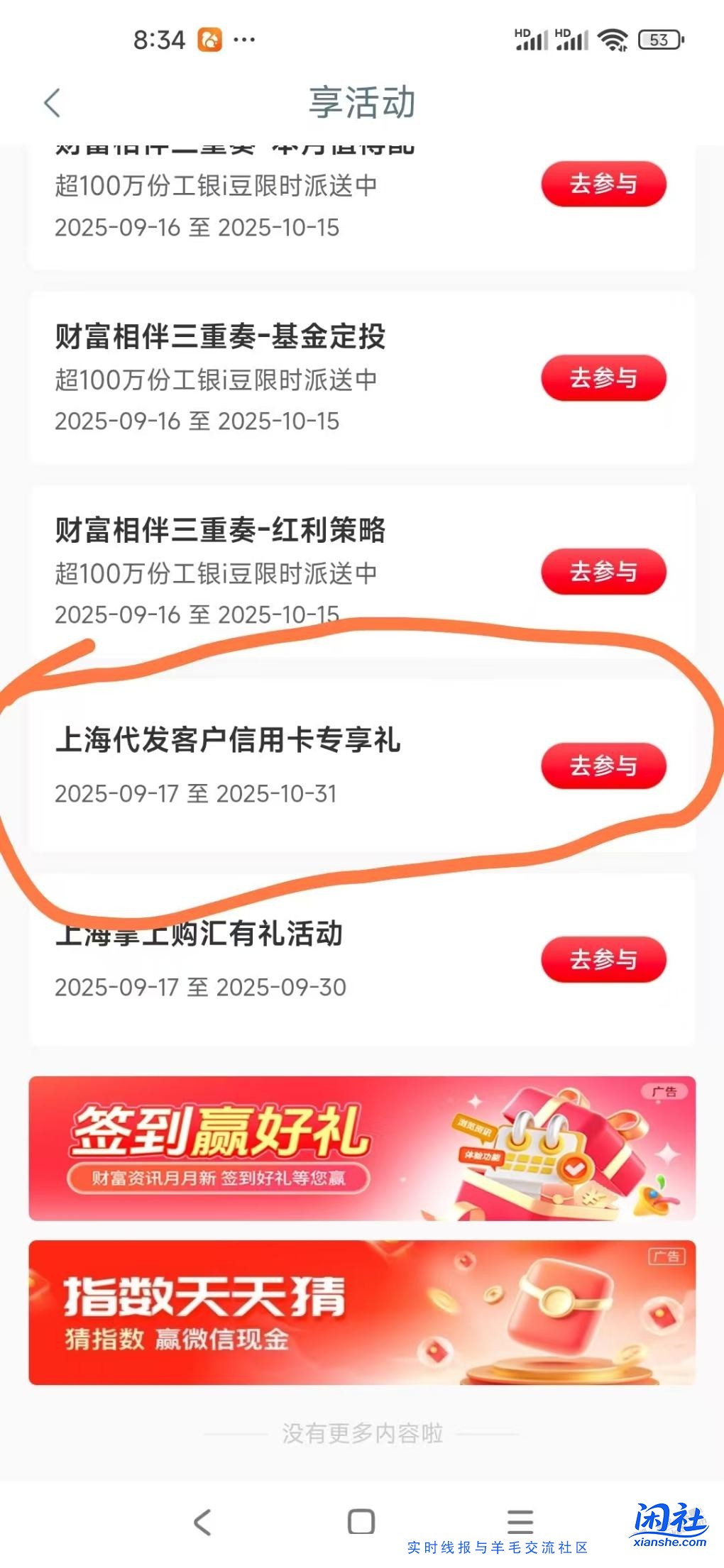Tap the orange app icon in the status bar
The width and height of the screenshot is (724, 1568).
pyautogui.click(x=208, y=39)
